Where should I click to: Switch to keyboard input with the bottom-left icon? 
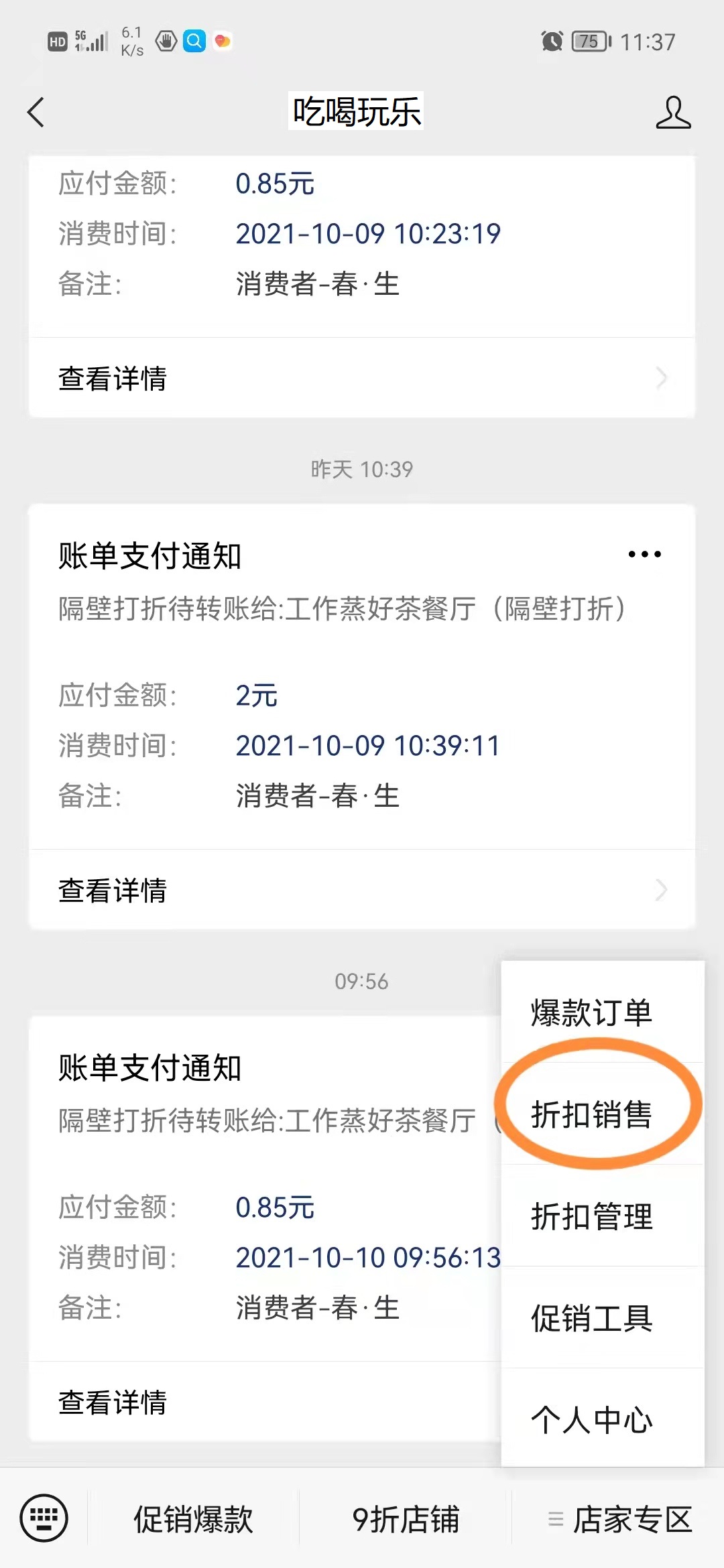click(x=44, y=1518)
